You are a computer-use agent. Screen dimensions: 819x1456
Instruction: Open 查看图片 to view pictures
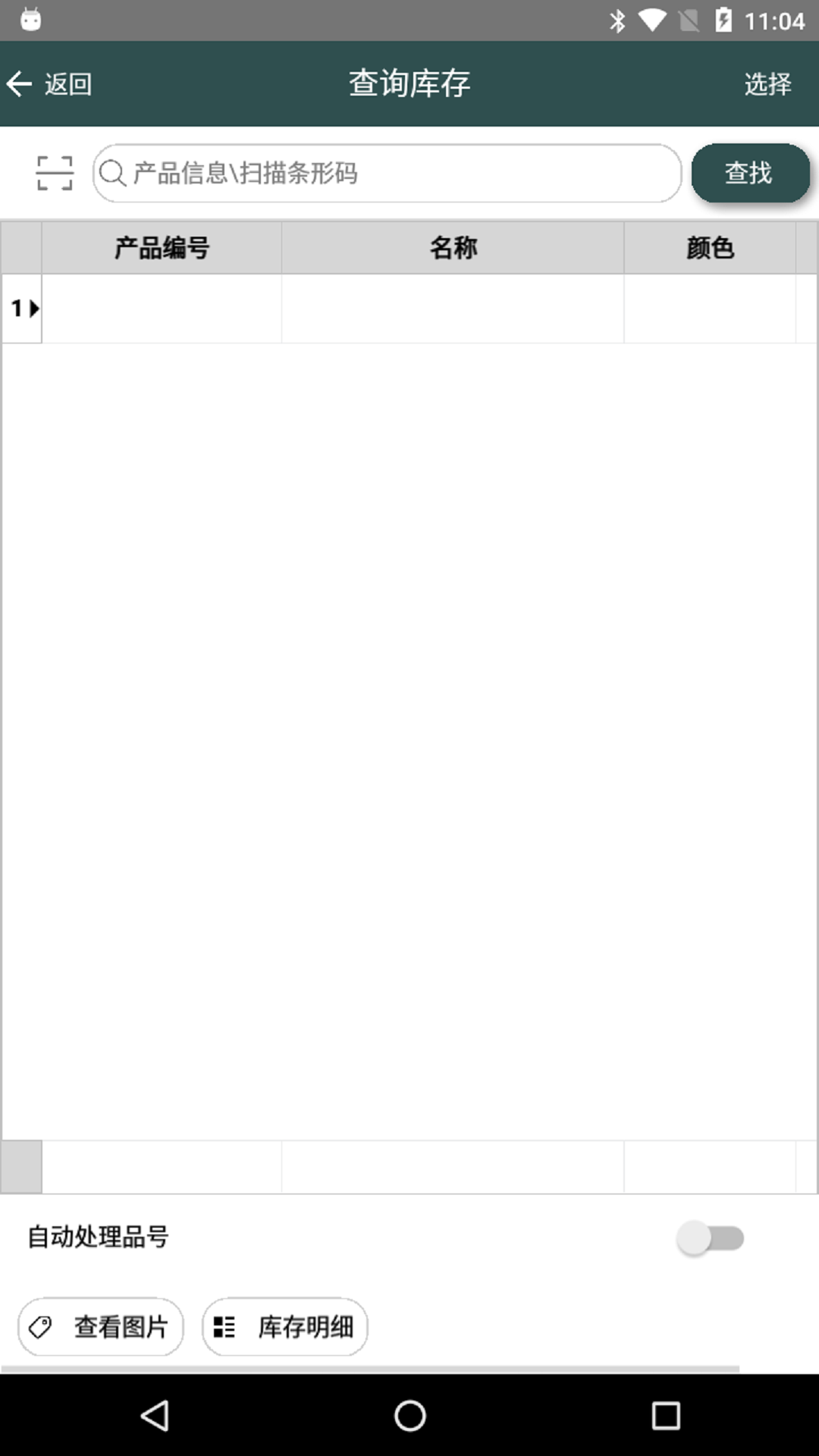point(101,1326)
